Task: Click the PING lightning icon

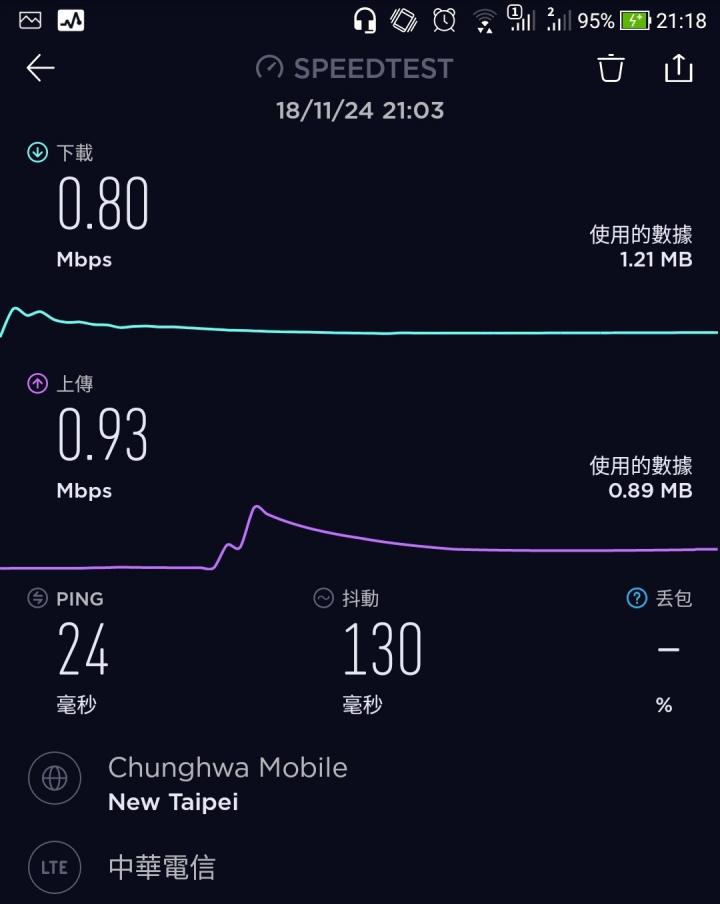Action: [x=38, y=598]
